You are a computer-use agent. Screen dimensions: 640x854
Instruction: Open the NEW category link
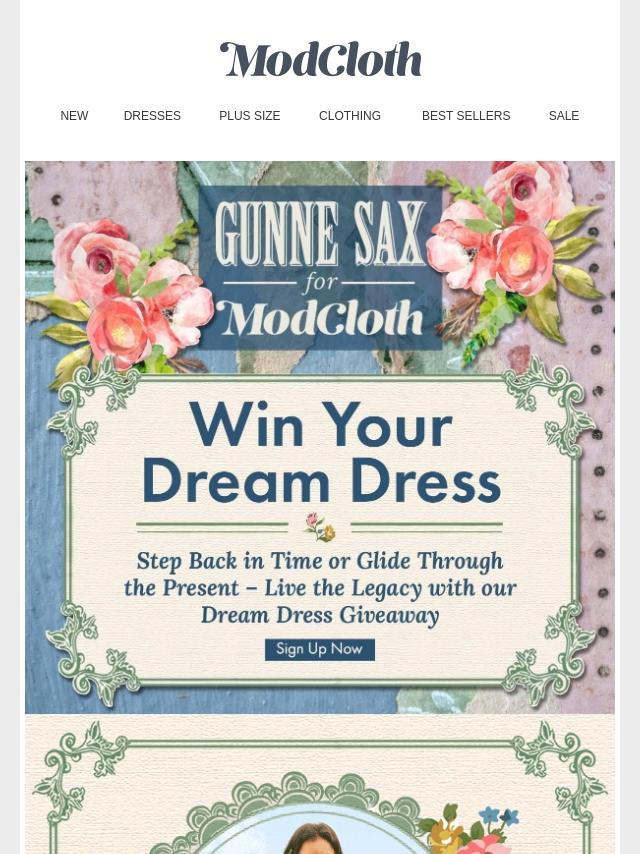click(74, 116)
